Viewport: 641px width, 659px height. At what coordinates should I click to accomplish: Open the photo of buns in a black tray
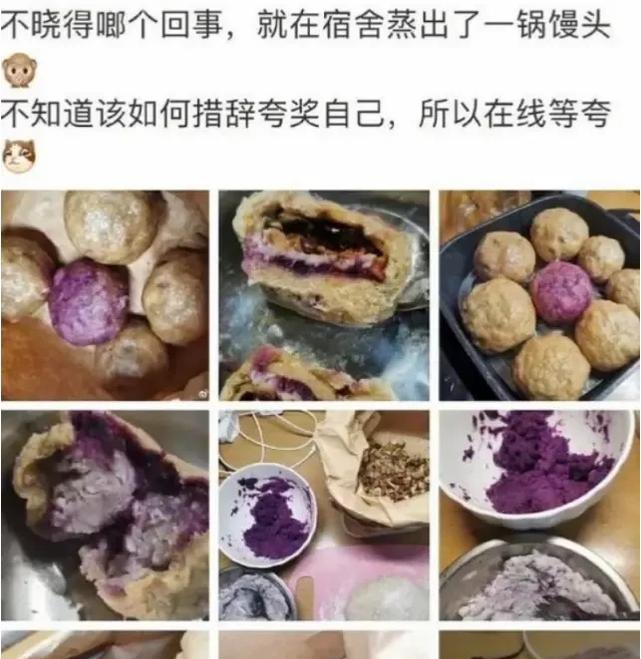pyautogui.click(x=539, y=295)
